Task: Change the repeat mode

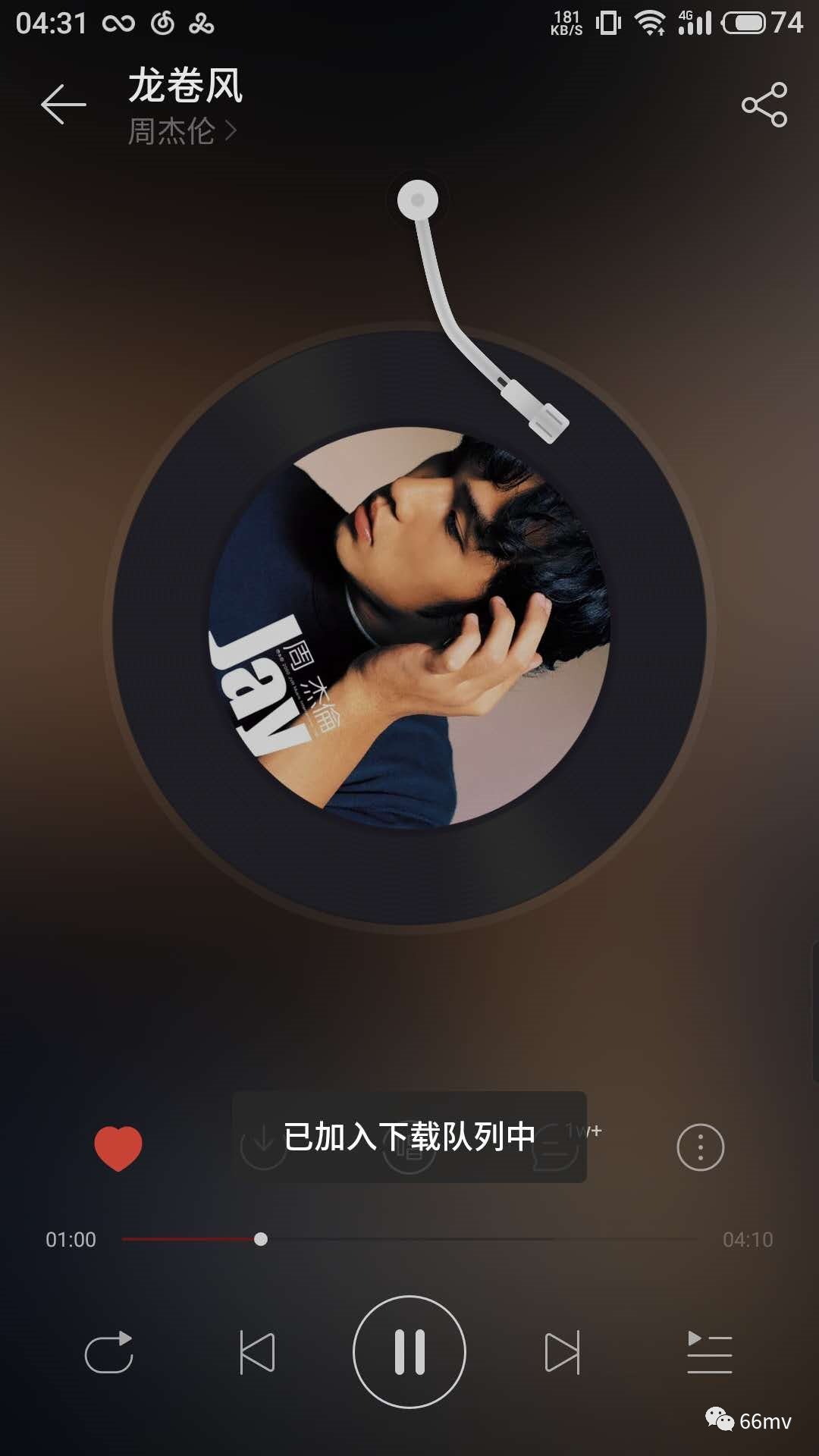Action: coord(109,1352)
